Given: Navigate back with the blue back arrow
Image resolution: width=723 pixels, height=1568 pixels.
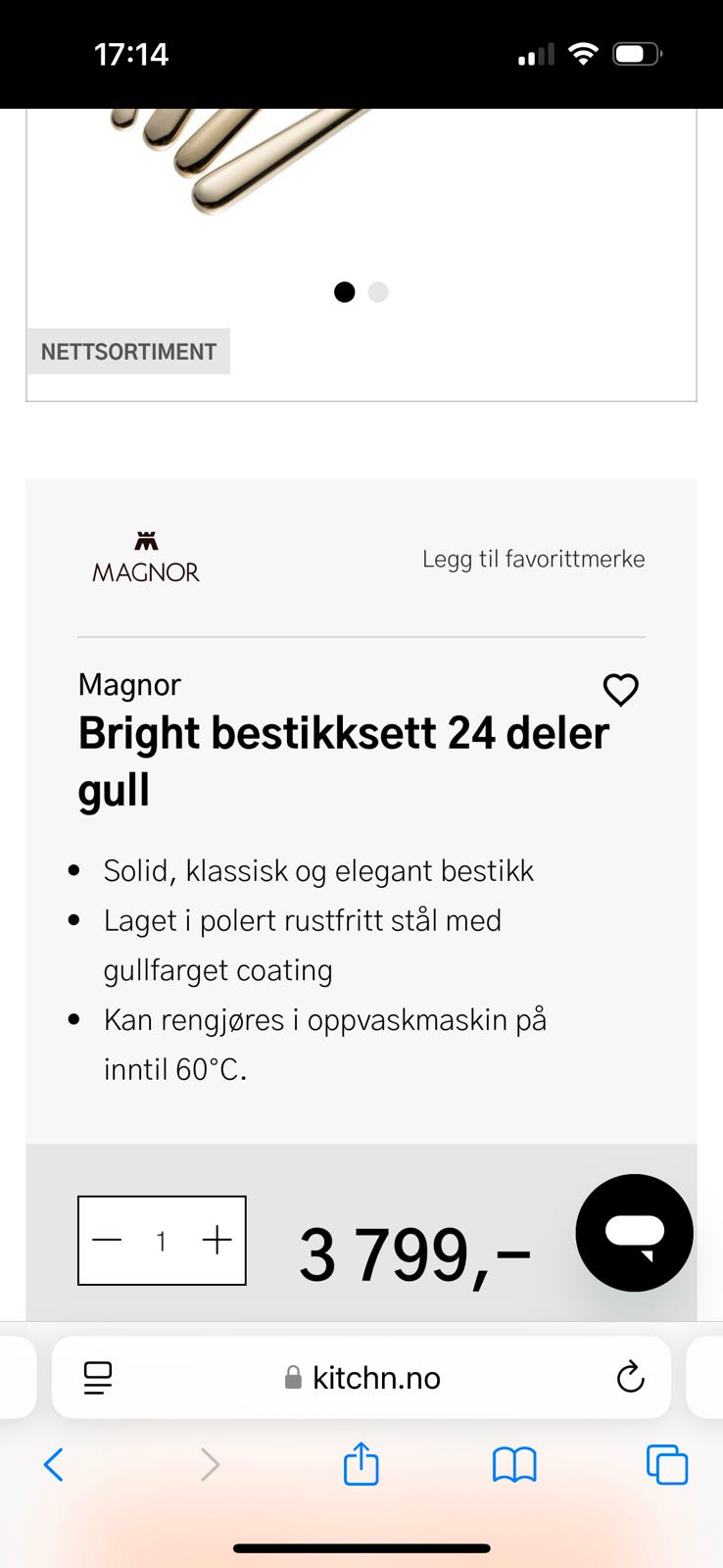Looking at the screenshot, I should (54, 1465).
